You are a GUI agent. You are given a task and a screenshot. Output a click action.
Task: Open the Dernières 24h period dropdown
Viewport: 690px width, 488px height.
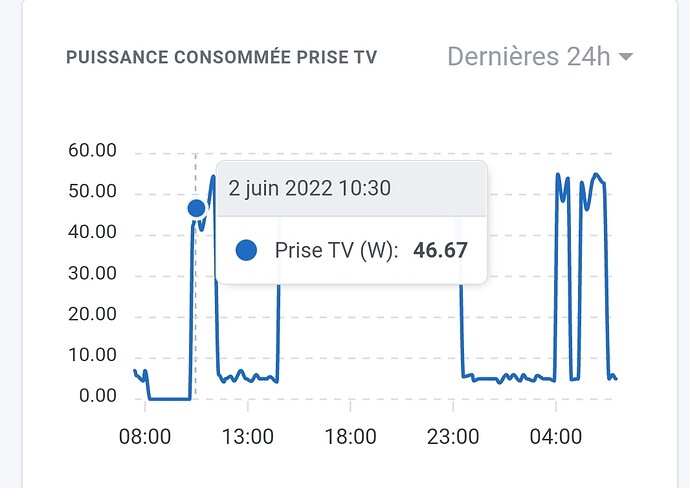click(540, 56)
